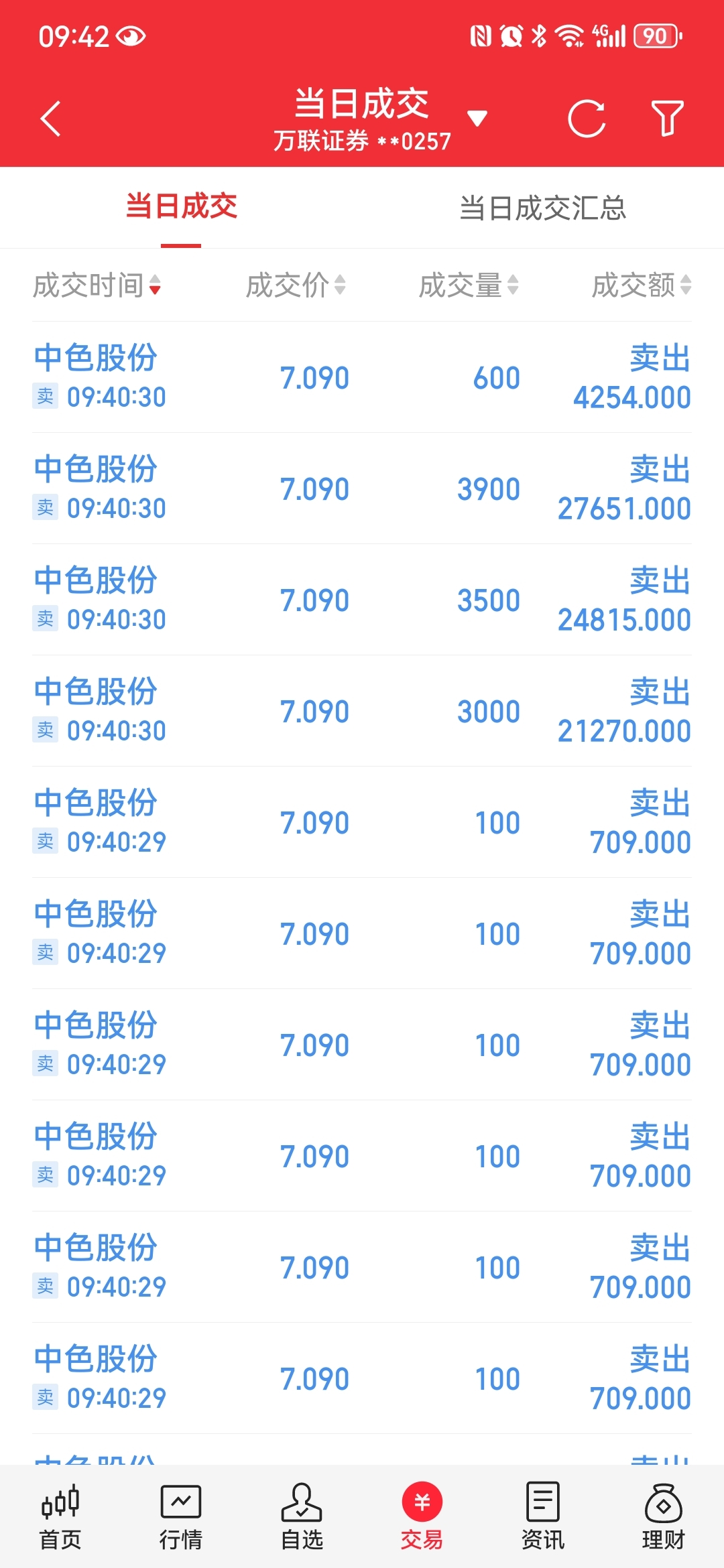The height and width of the screenshot is (1568, 724).
Task: Sort by 成交价 column
Action: click(x=296, y=285)
